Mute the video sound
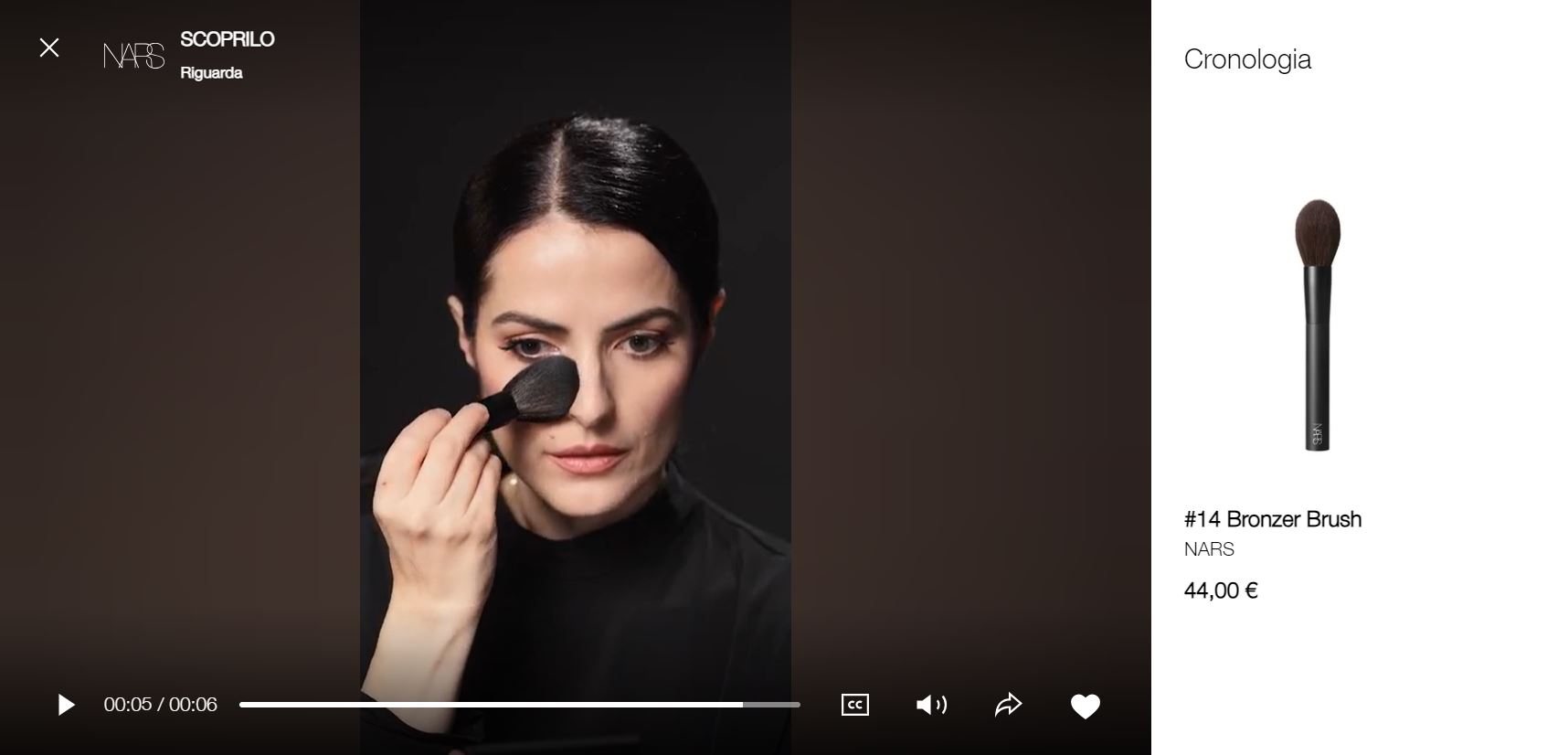 (931, 705)
